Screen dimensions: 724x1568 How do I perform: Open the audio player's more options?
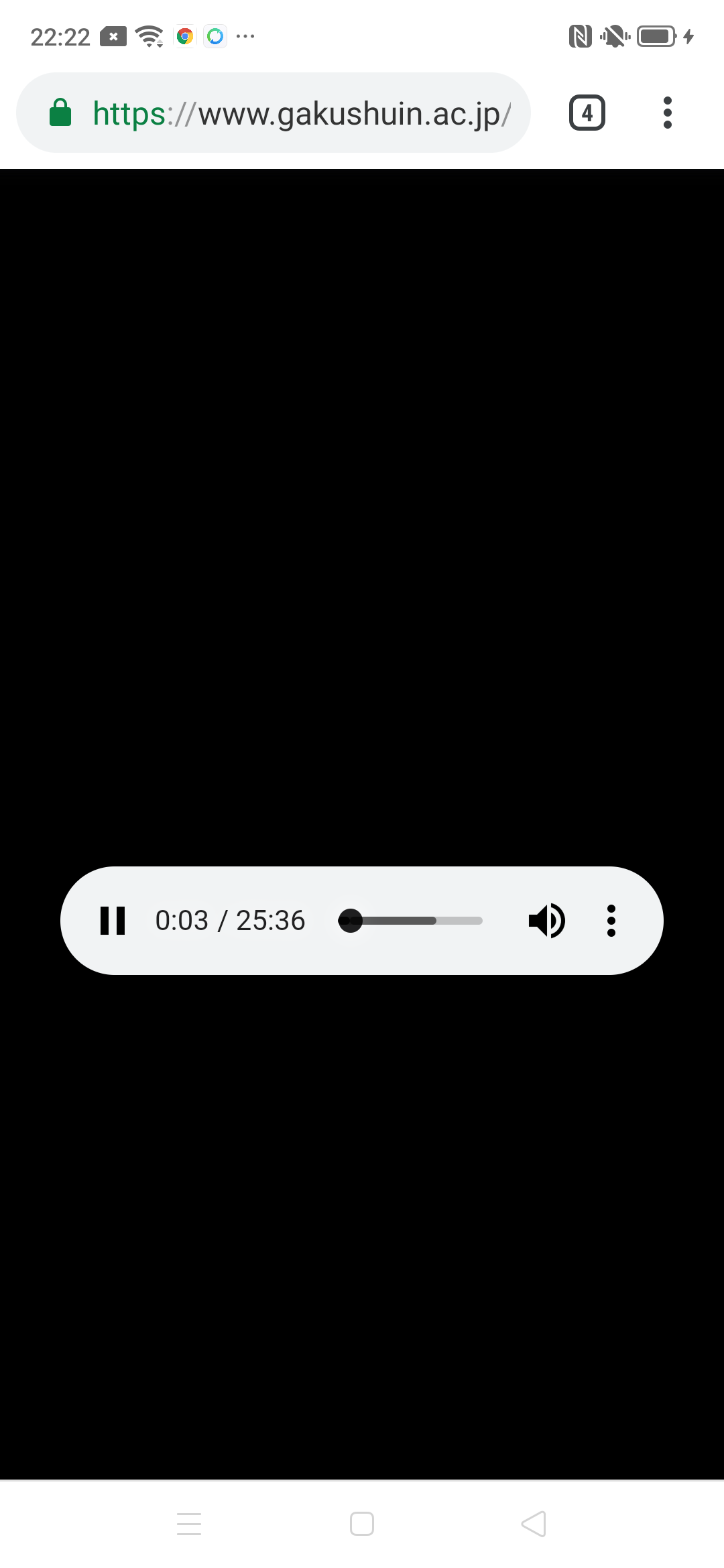[x=611, y=921]
